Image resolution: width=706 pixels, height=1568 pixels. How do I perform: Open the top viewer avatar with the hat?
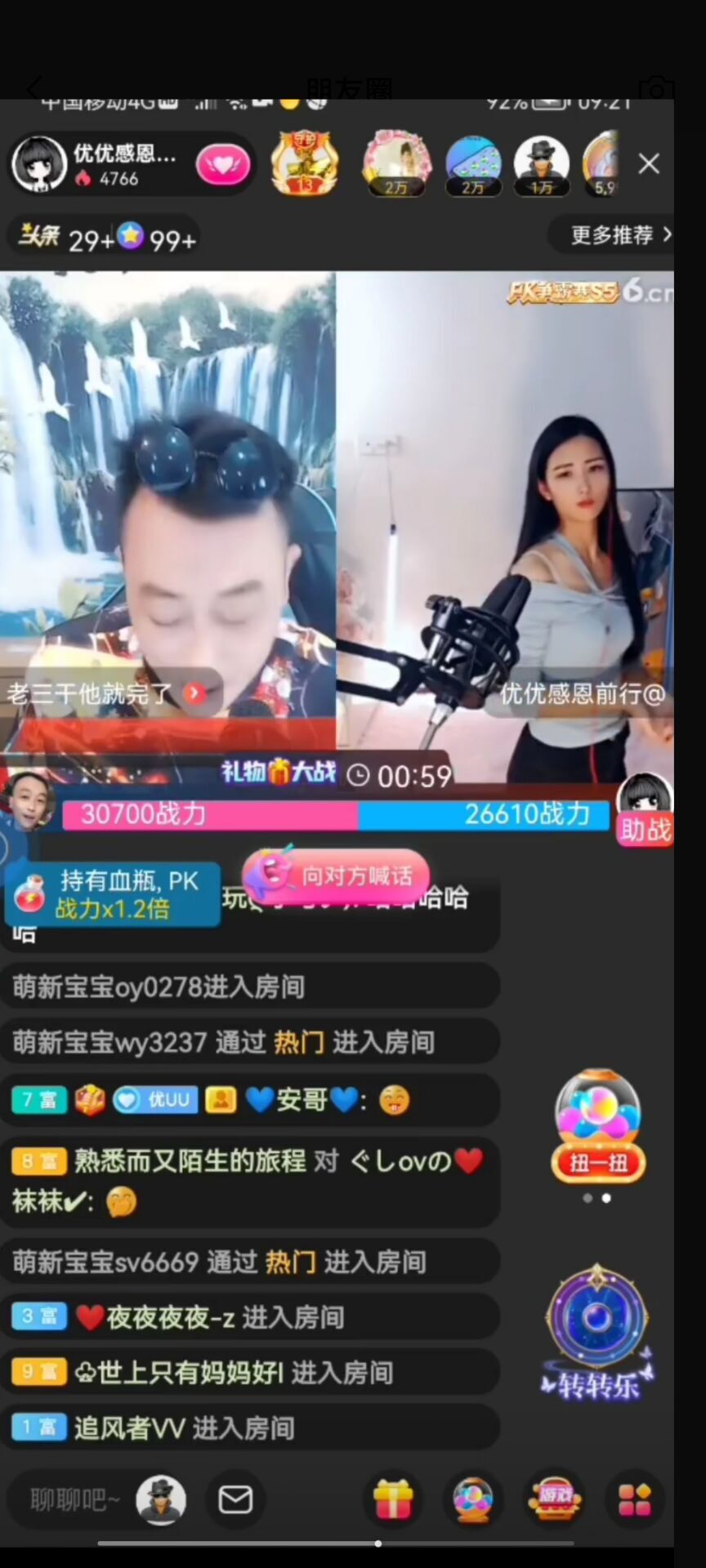pos(541,164)
